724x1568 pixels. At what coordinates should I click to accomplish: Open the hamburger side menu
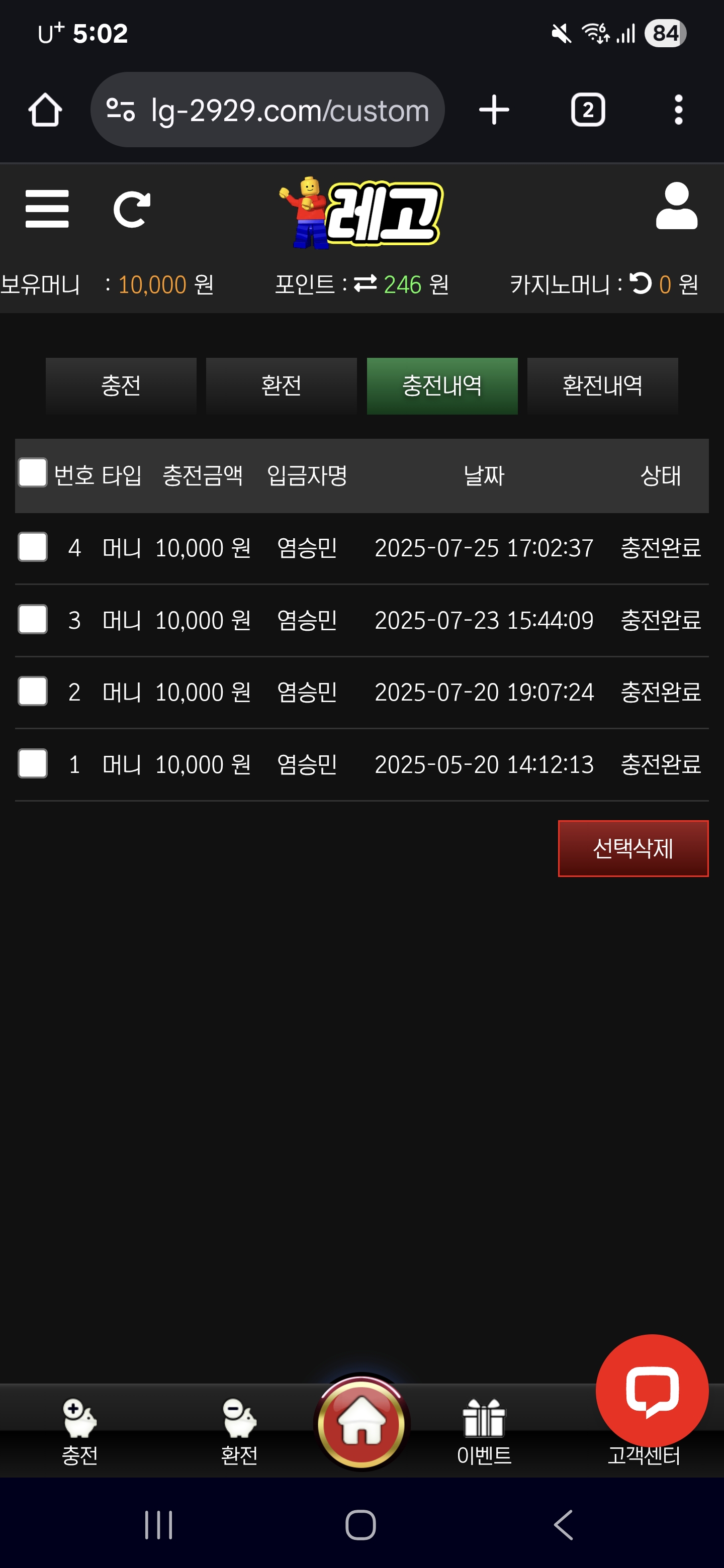pos(47,209)
